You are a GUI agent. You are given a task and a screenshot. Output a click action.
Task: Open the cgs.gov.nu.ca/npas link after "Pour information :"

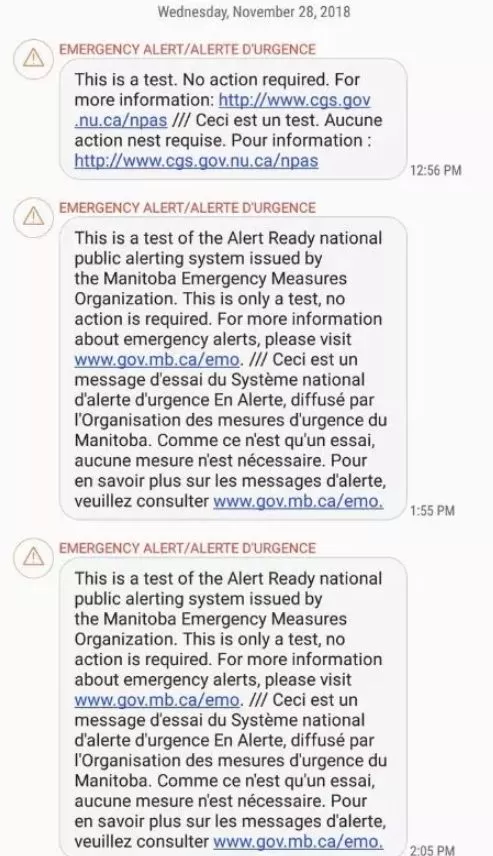[x=196, y=160]
